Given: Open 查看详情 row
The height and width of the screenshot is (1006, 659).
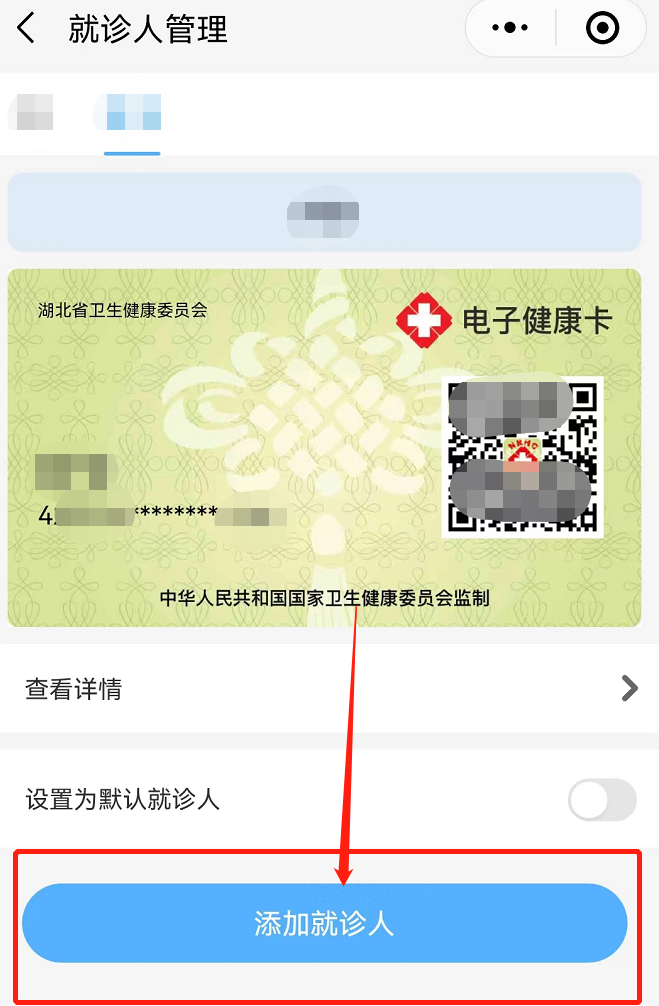Looking at the screenshot, I should tap(329, 689).
